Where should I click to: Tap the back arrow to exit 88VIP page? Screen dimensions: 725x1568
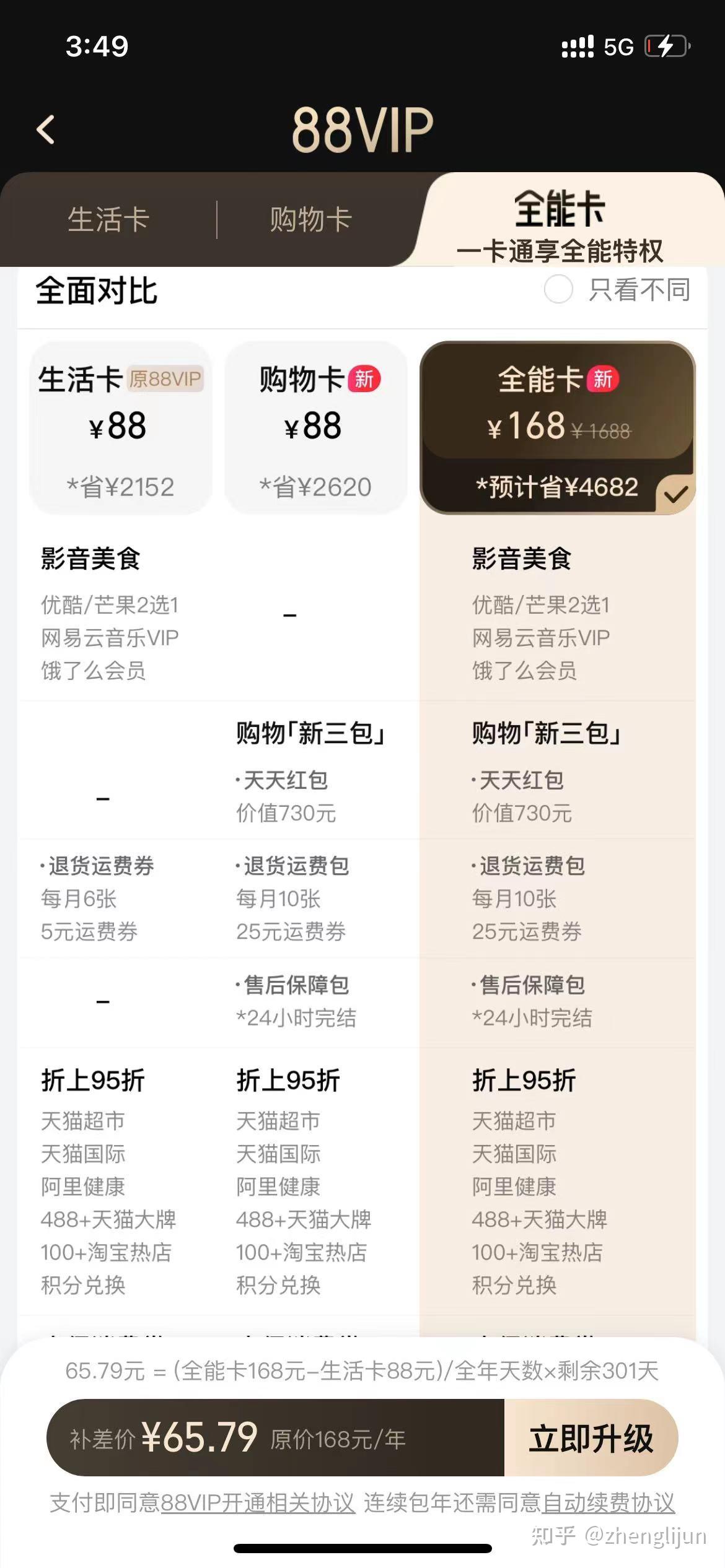click(x=46, y=130)
